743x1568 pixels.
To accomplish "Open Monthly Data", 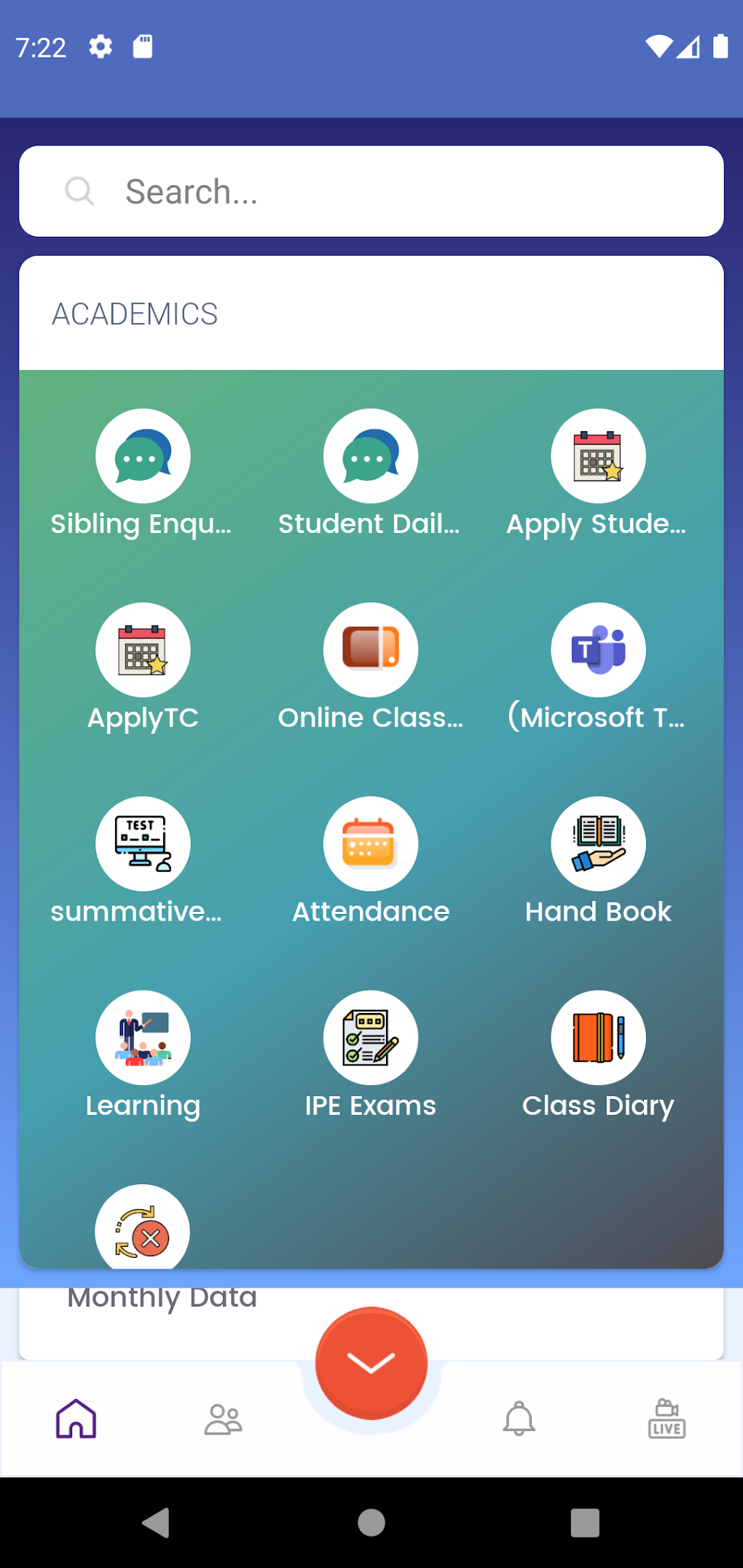I will click(x=162, y=1296).
